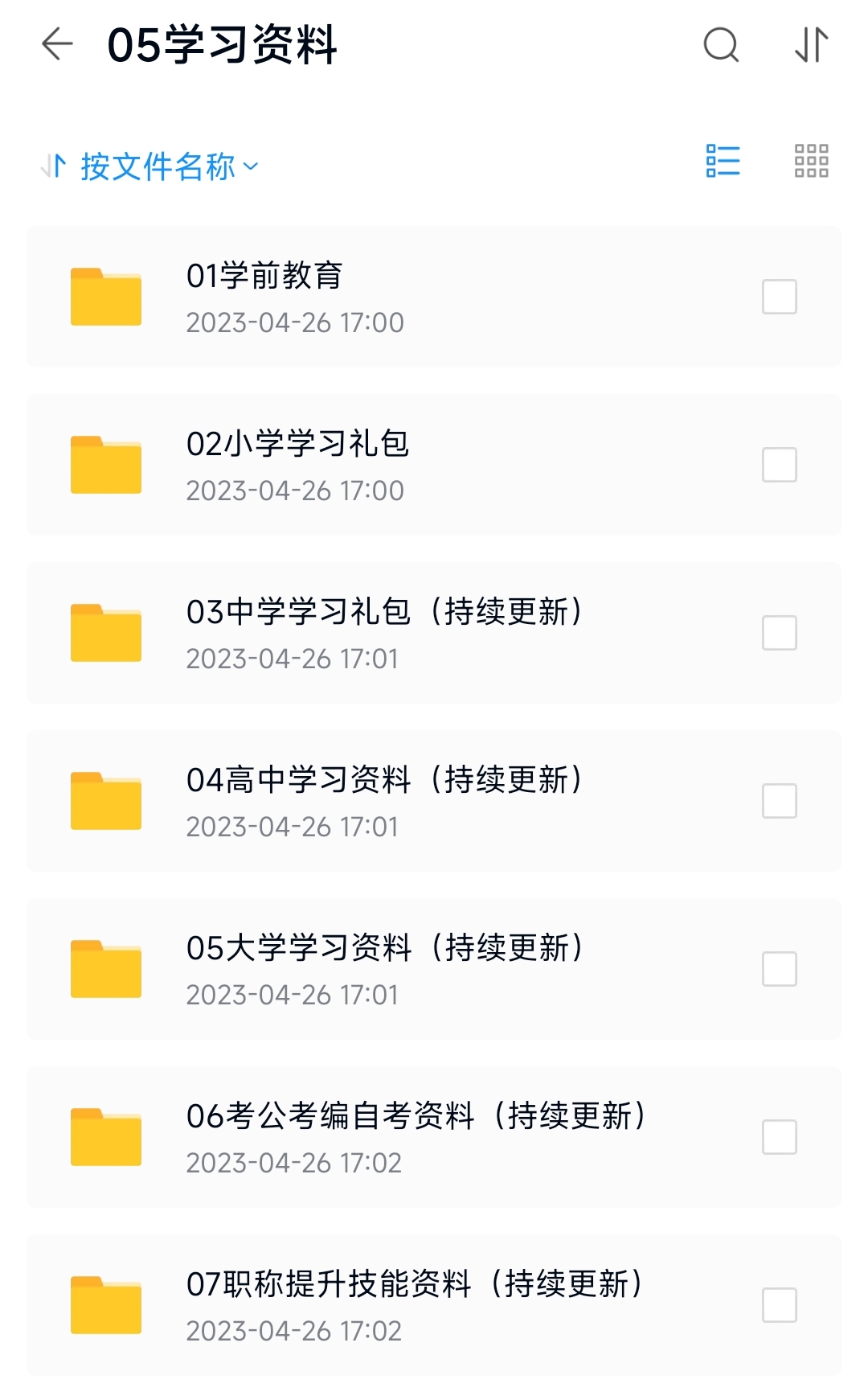Mark 04高中学习资料 as selected

(x=779, y=801)
